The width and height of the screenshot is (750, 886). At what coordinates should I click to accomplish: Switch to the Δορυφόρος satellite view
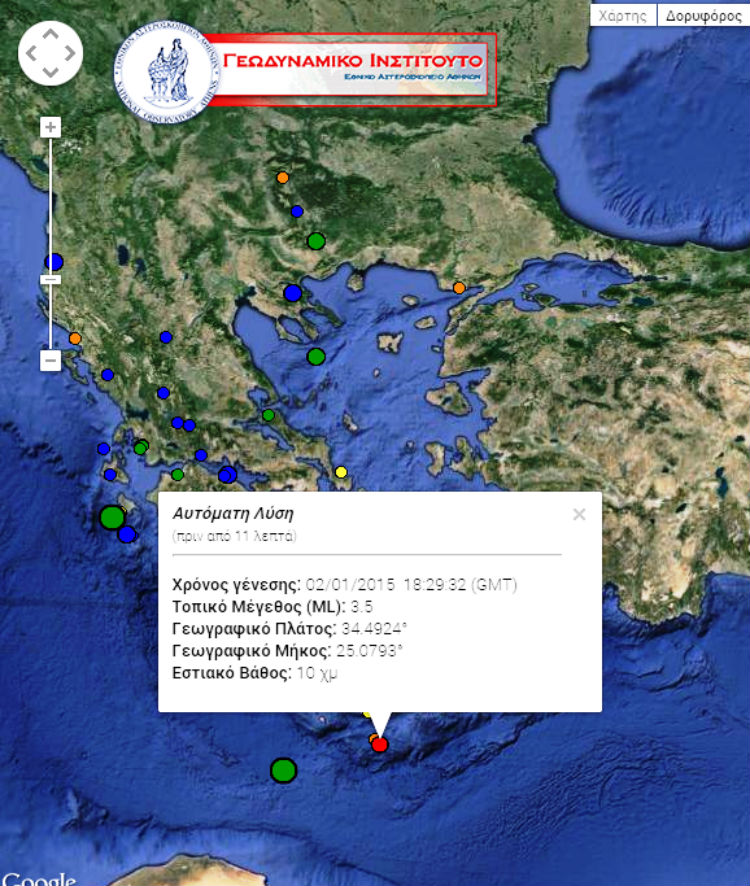coord(703,16)
